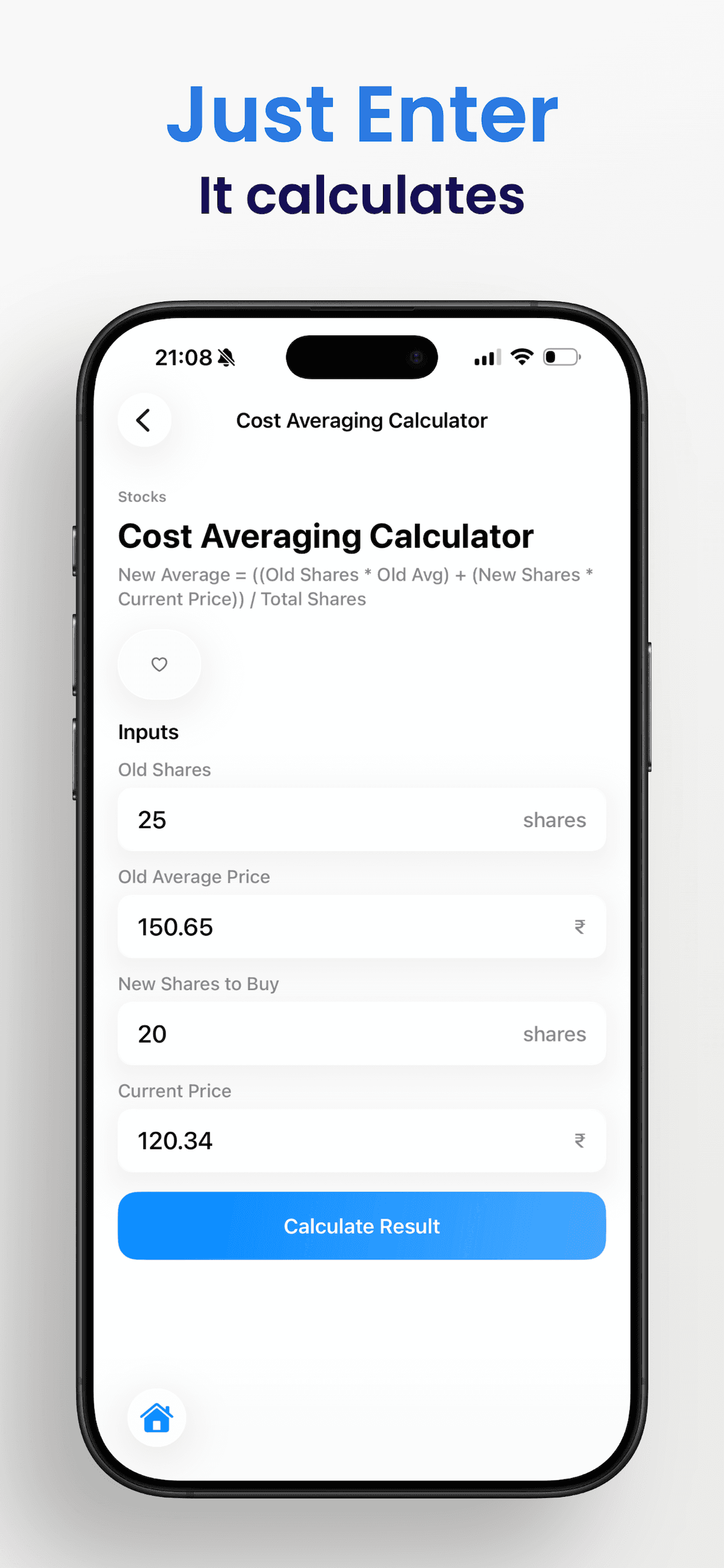Tap the rupee symbol beside Current Price
724x1568 pixels.
pos(581,1140)
